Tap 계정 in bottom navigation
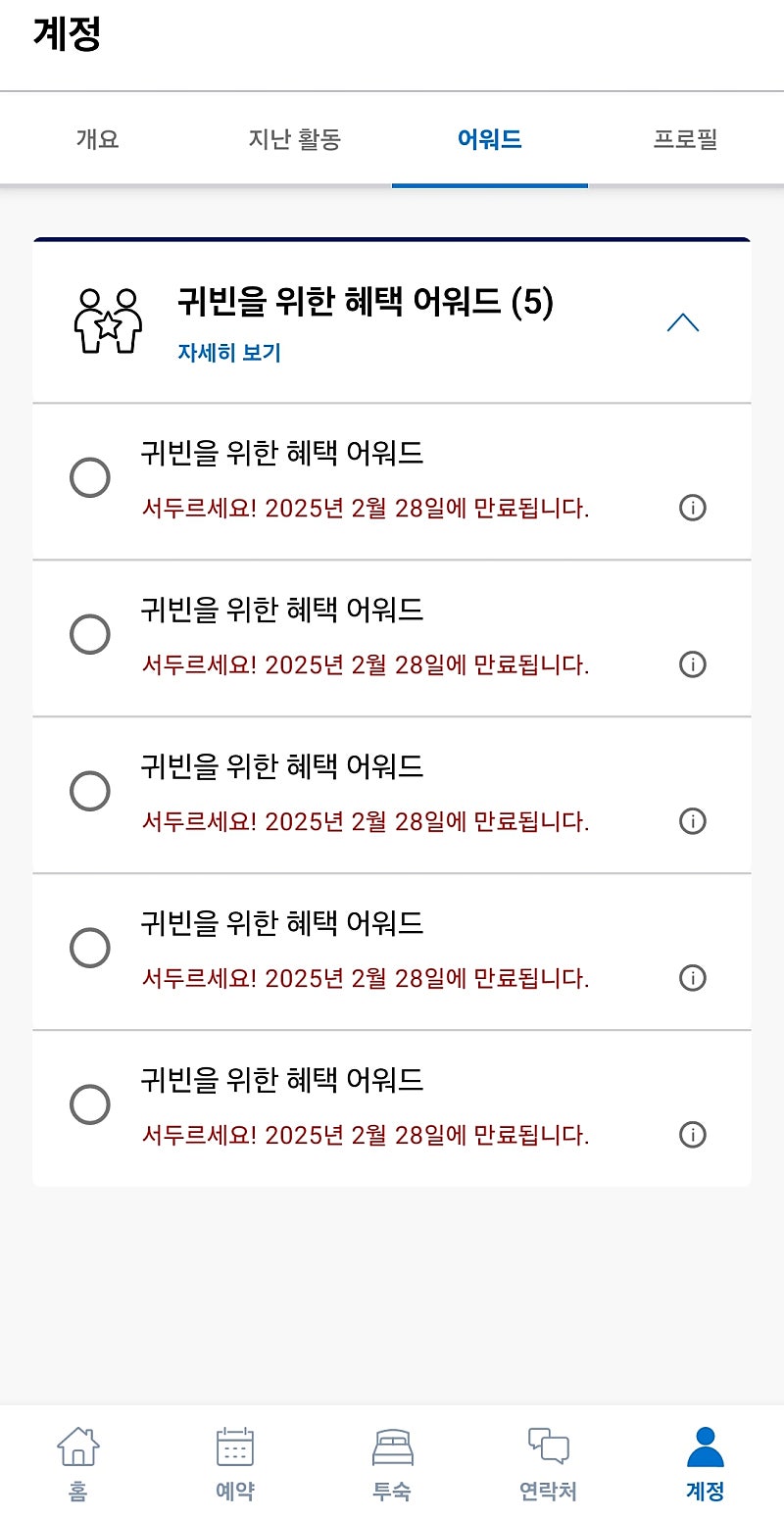Screen dimensions: 784x1519 tap(706, 1464)
